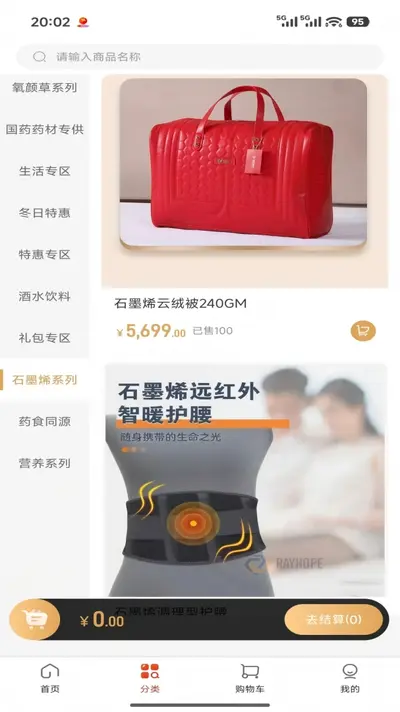Tap the product name search box
Image resolution: width=400 pixels, height=712 pixels.
pos(200,57)
